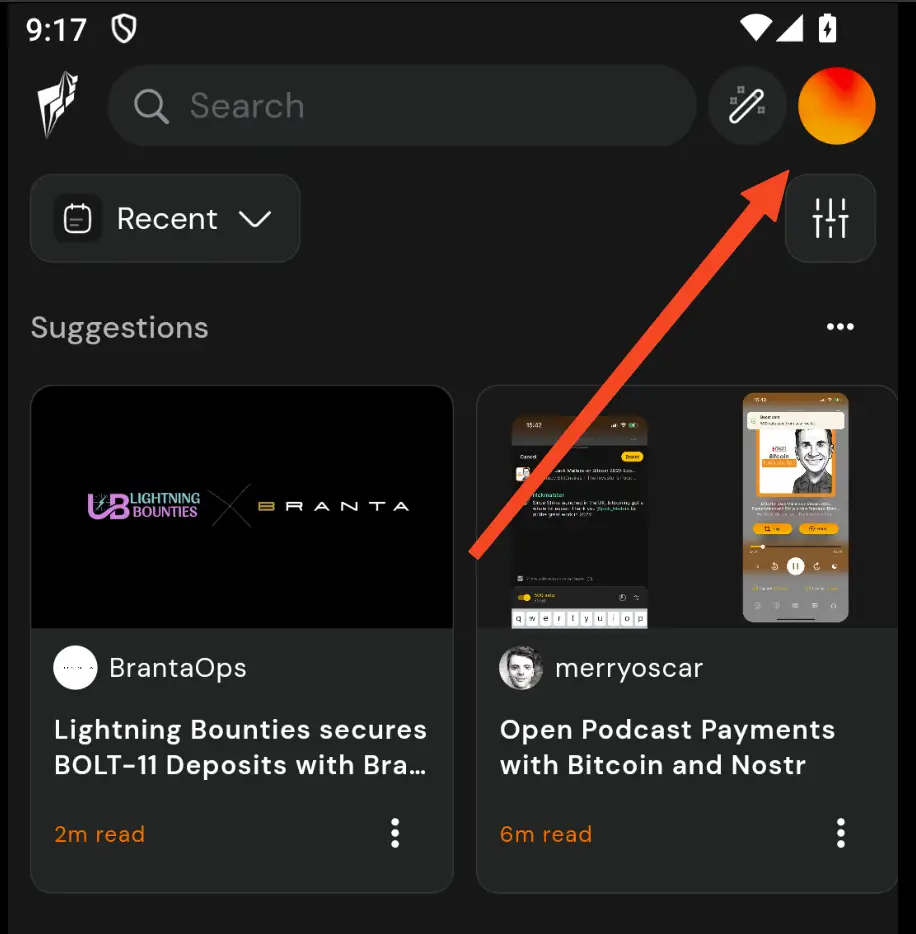Click the merryoscar author name

[629, 668]
